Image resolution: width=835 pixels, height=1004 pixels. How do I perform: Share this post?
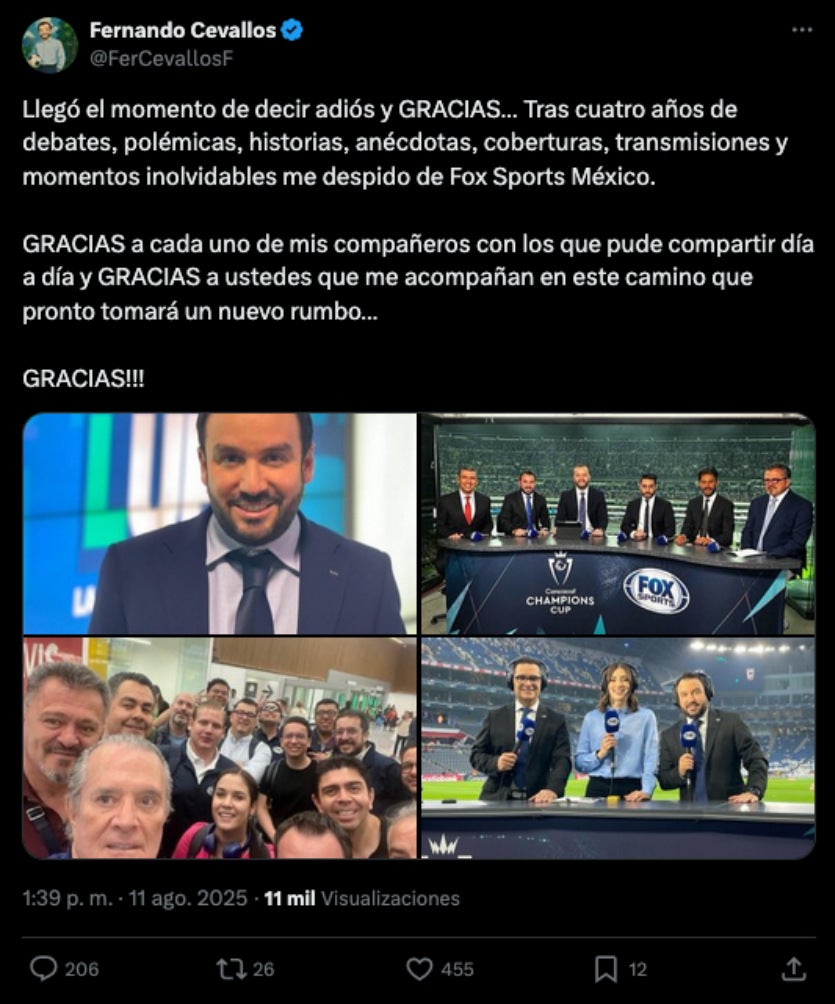click(x=793, y=968)
